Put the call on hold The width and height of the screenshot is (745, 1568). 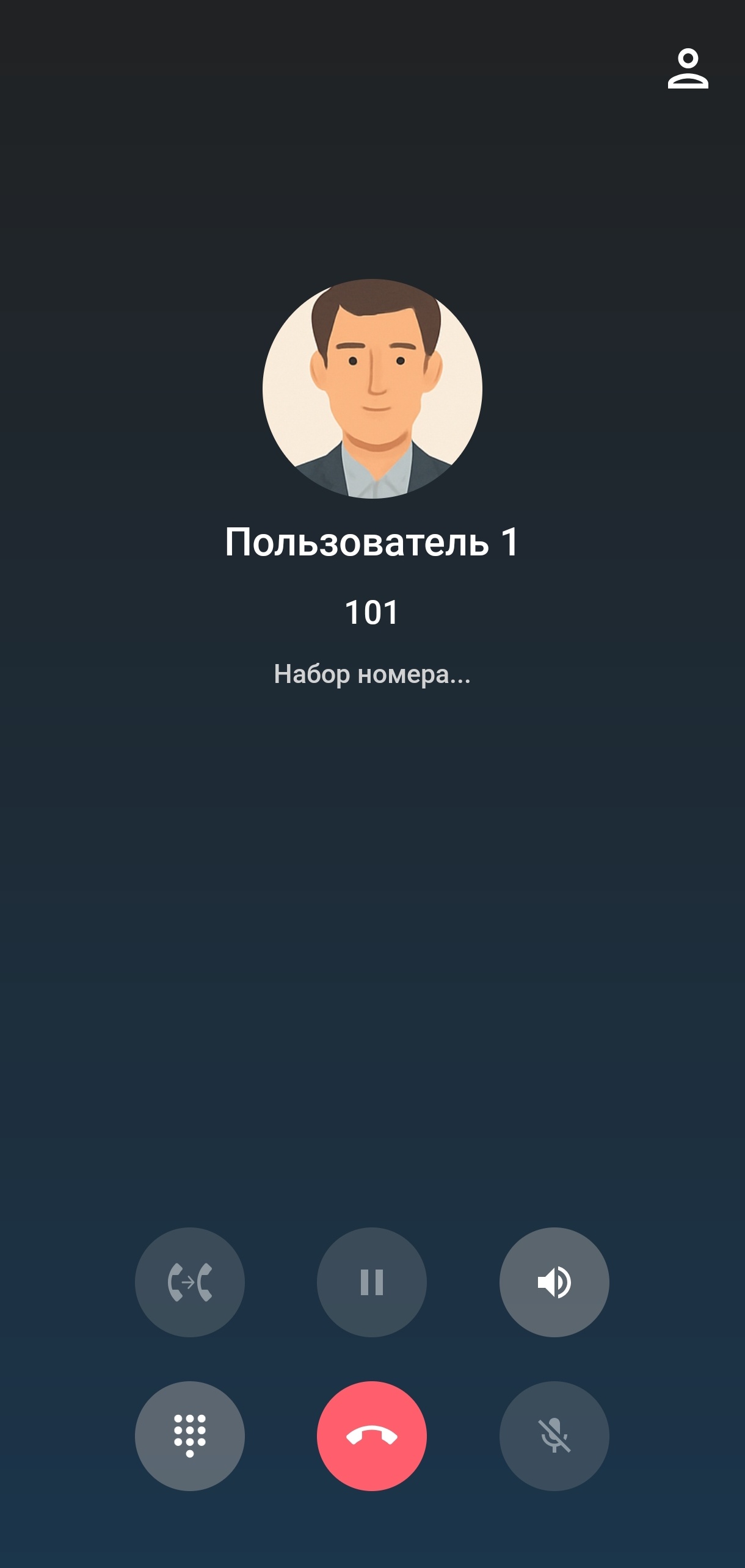[372, 1282]
